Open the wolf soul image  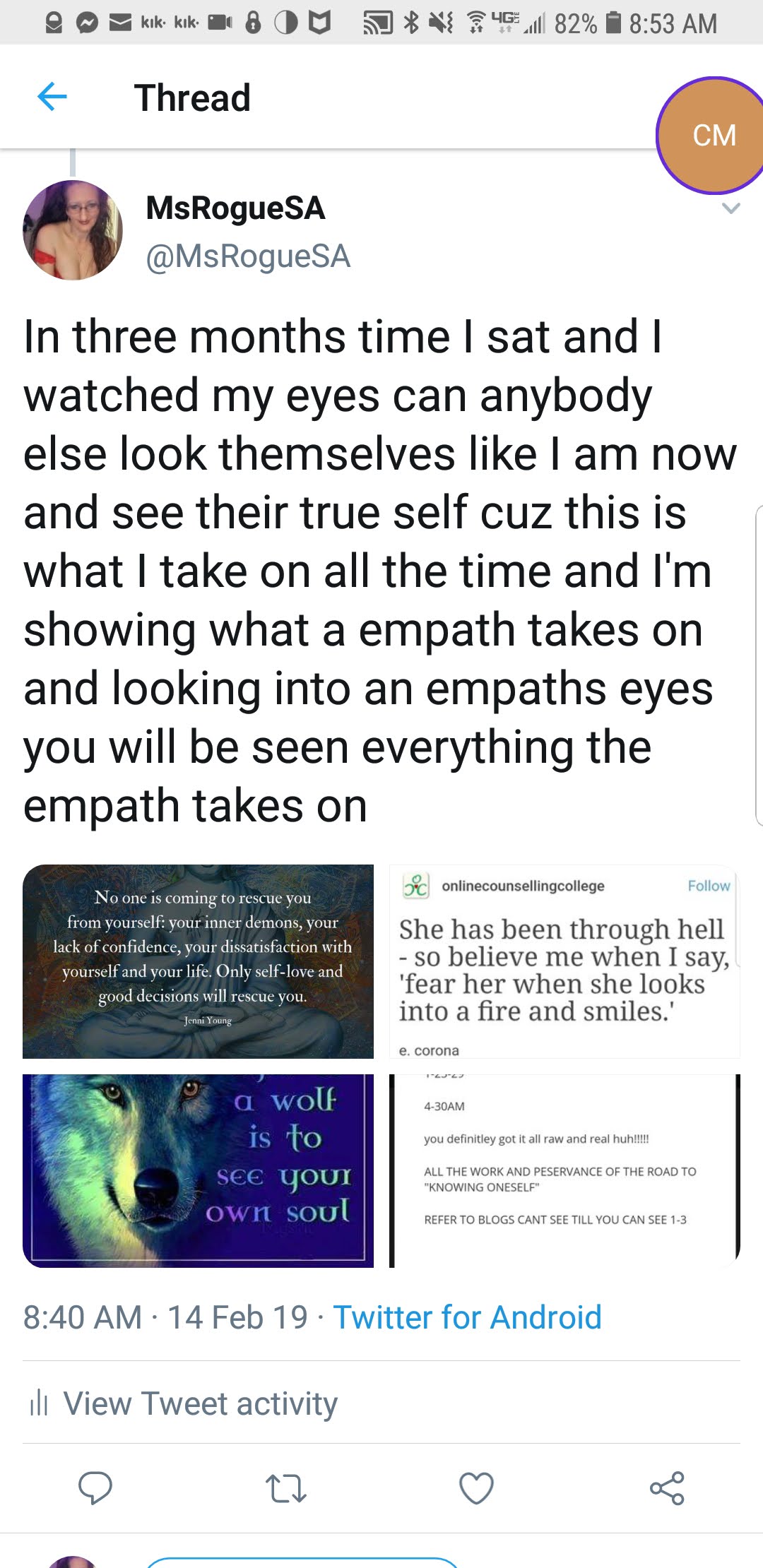coord(198,1170)
